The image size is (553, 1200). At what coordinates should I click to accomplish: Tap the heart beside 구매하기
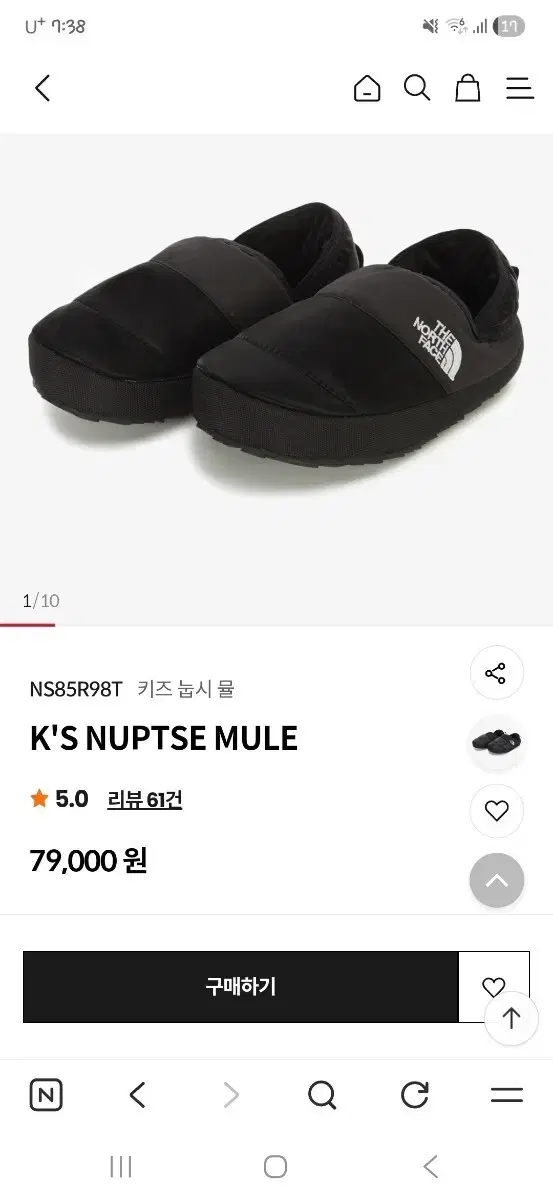coord(494,987)
